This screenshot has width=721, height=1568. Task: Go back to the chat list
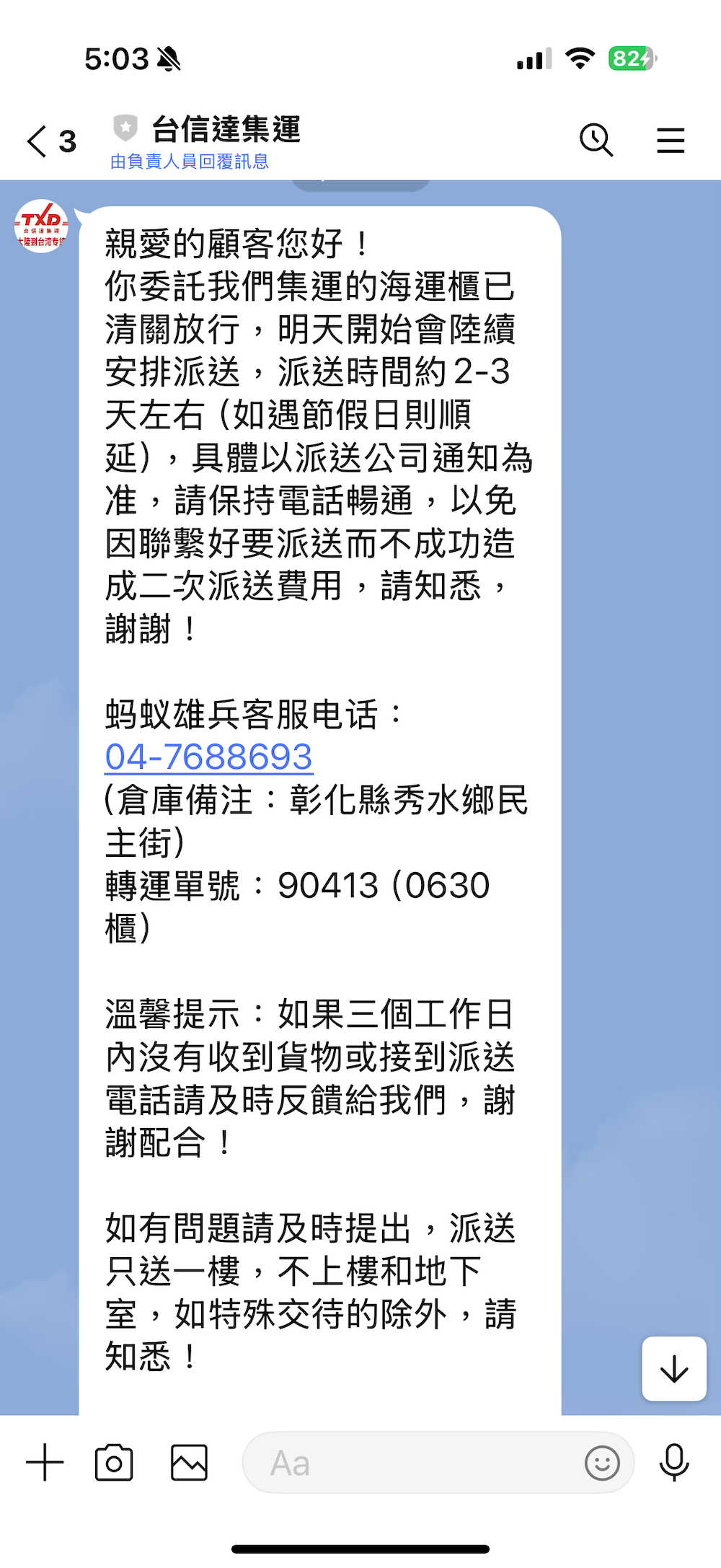pyautogui.click(x=50, y=141)
